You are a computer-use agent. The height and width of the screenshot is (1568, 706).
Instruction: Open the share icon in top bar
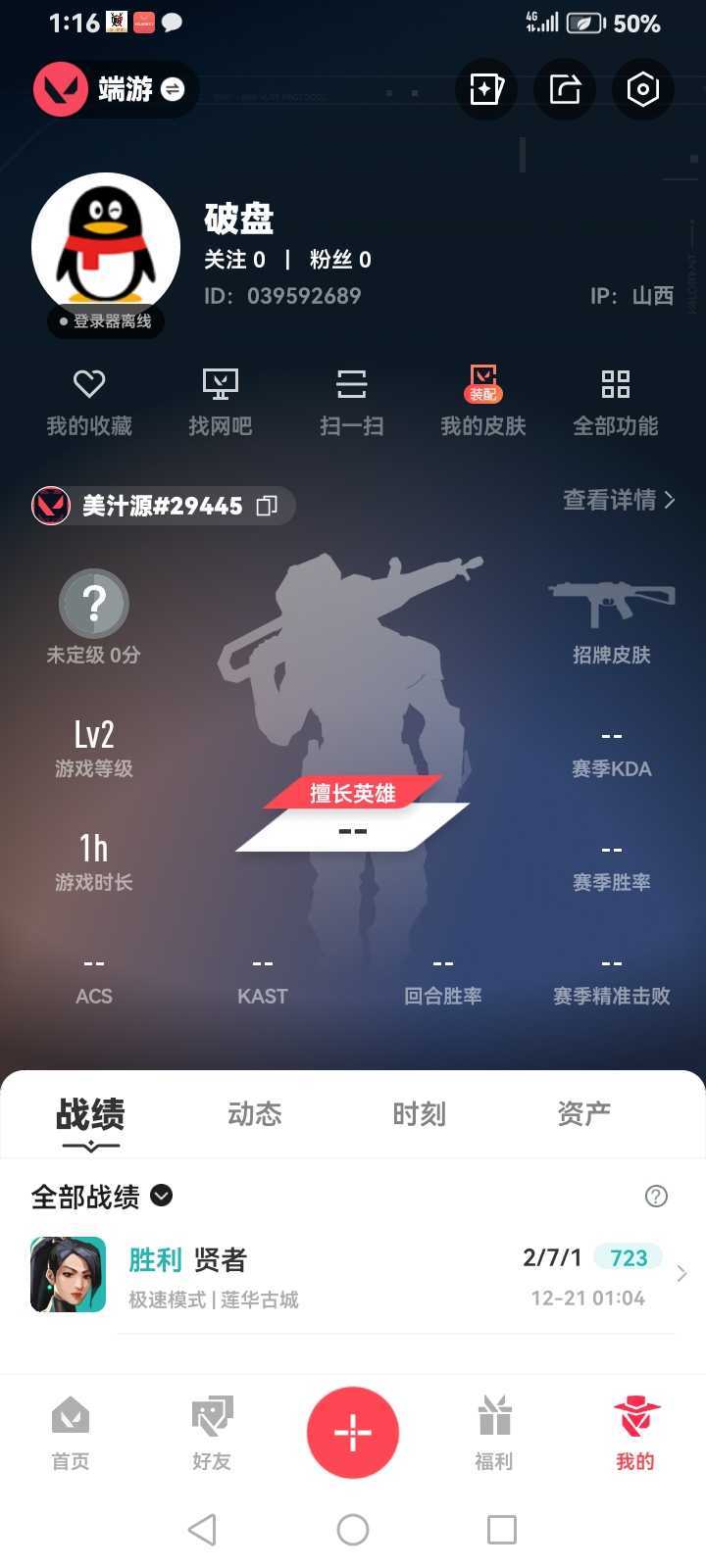pyautogui.click(x=564, y=88)
